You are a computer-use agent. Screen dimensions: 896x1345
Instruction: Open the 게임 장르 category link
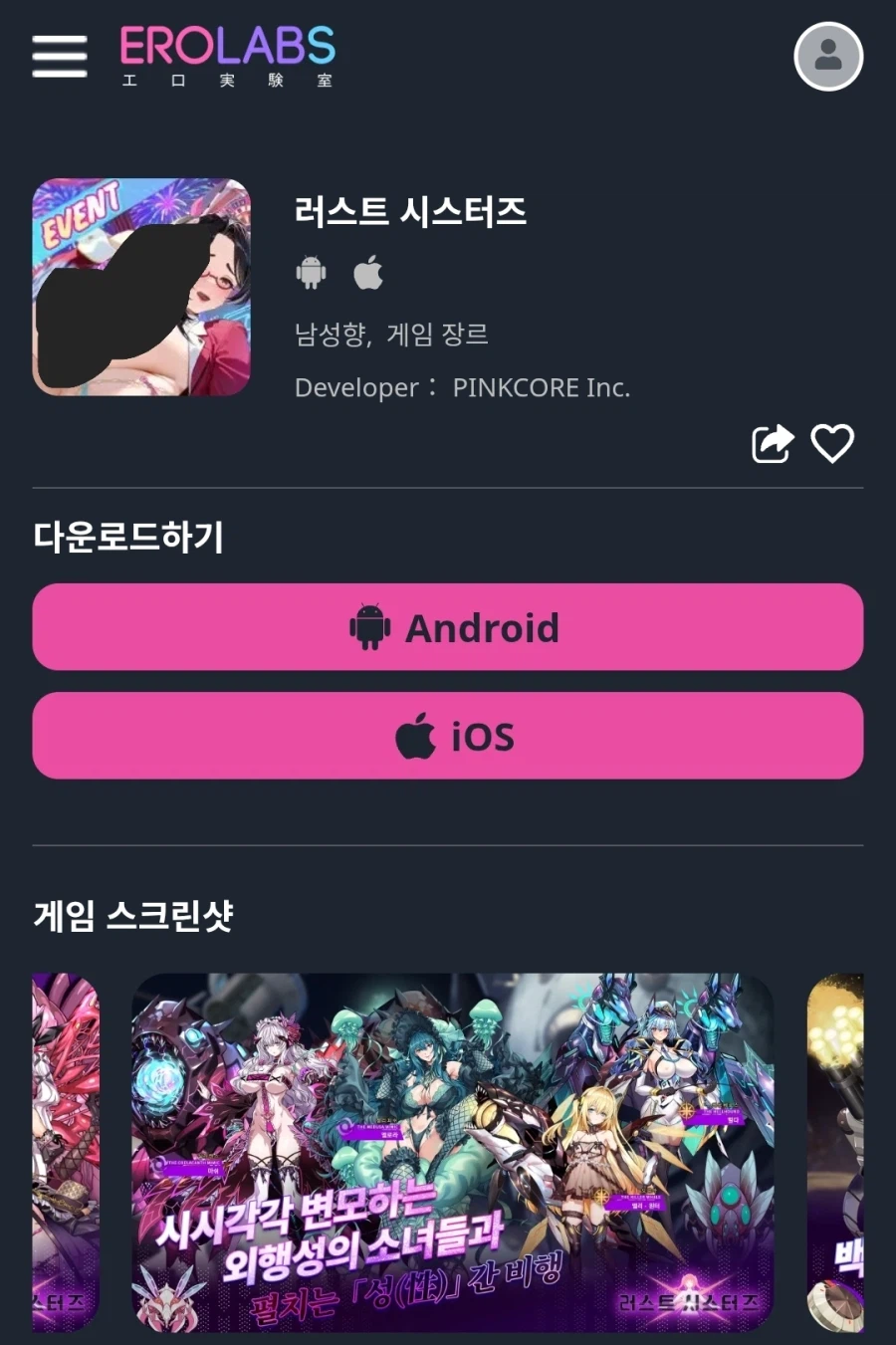coord(442,336)
